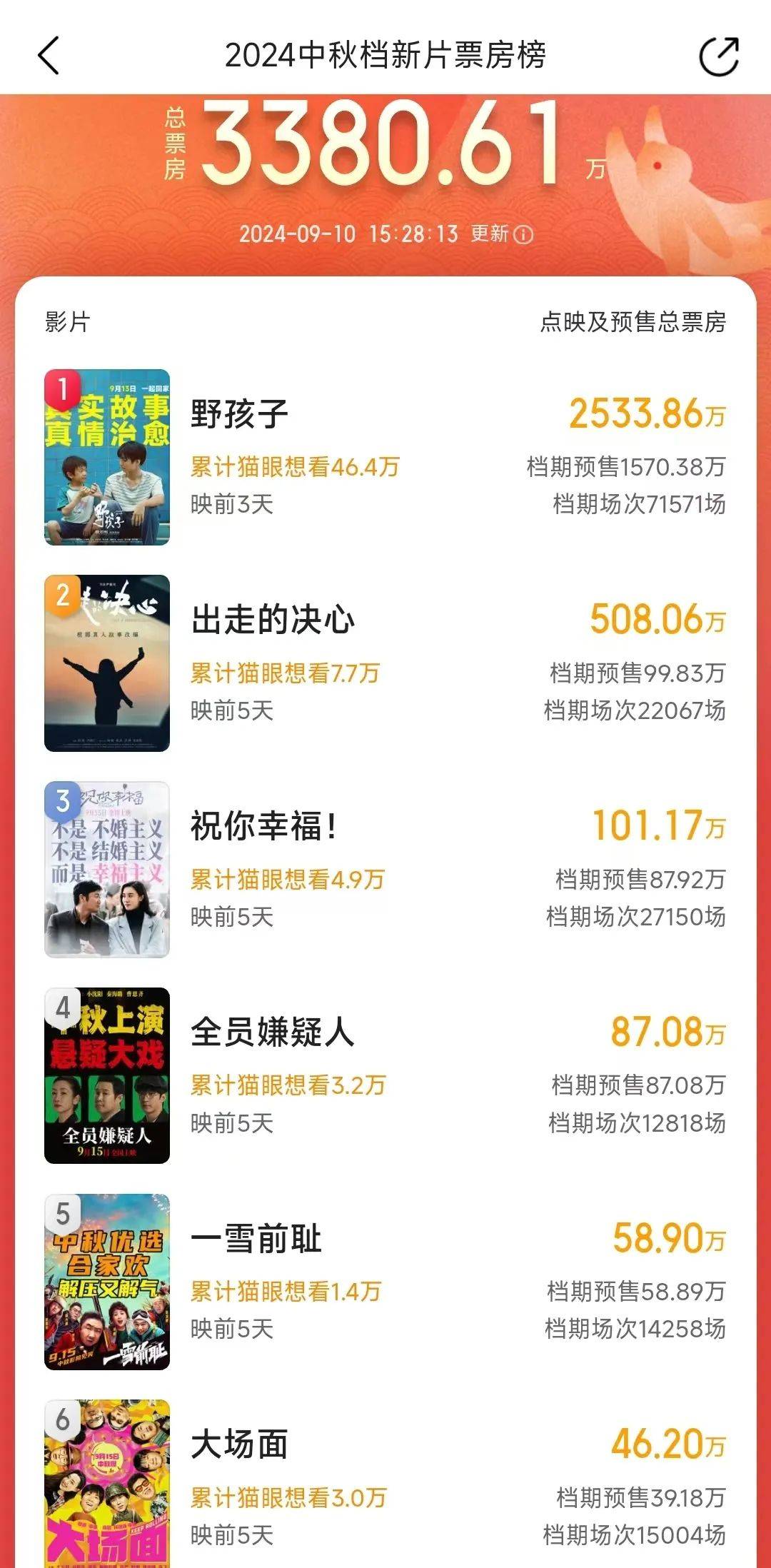Open the movie 野孩子
Image resolution: width=771 pixels, height=1568 pixels.
click(x=240, y=414)
